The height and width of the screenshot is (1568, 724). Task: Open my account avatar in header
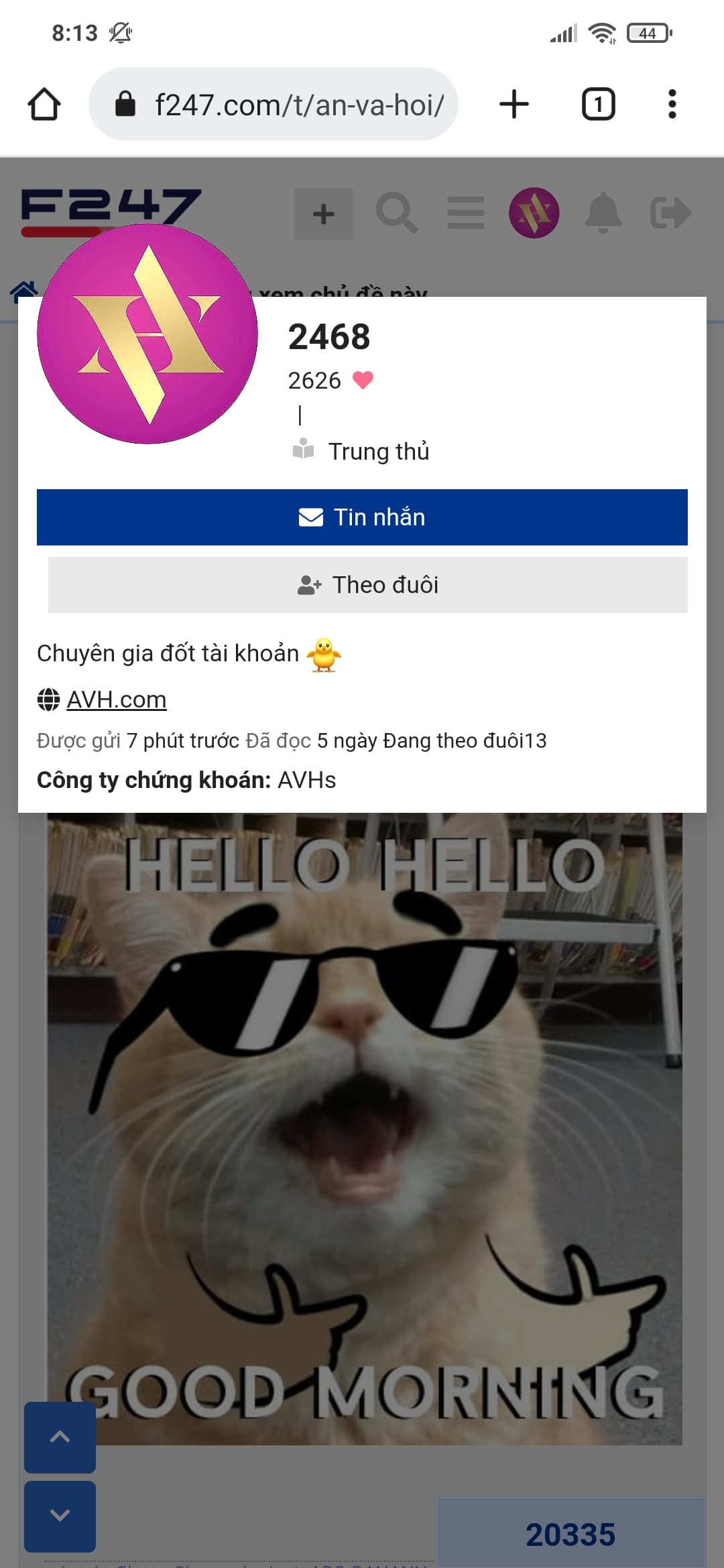pyautogui.click(x=534, y=214)
